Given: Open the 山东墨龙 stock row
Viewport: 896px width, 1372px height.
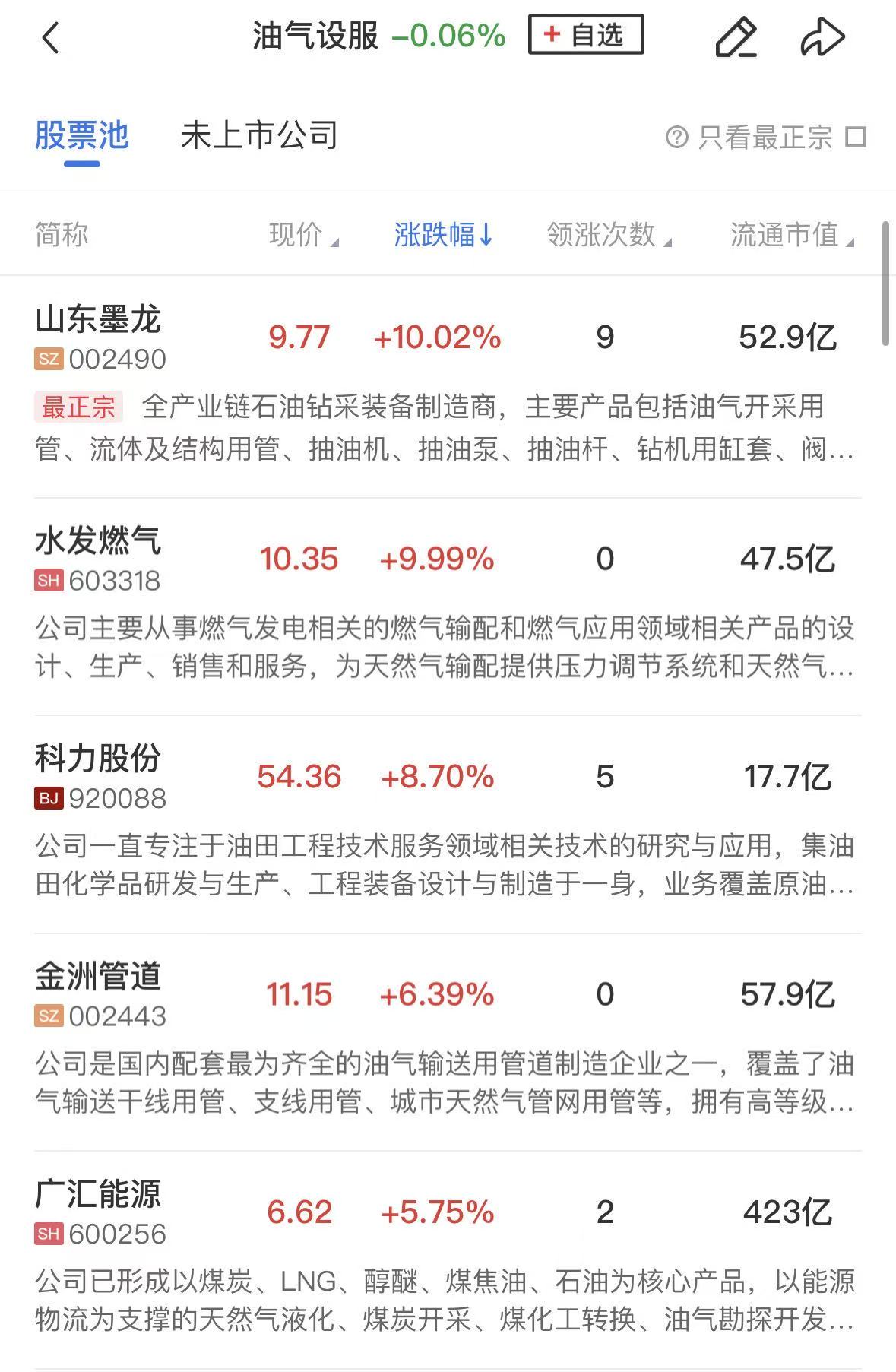Looking at the screenshot, I should pos(99,320).
